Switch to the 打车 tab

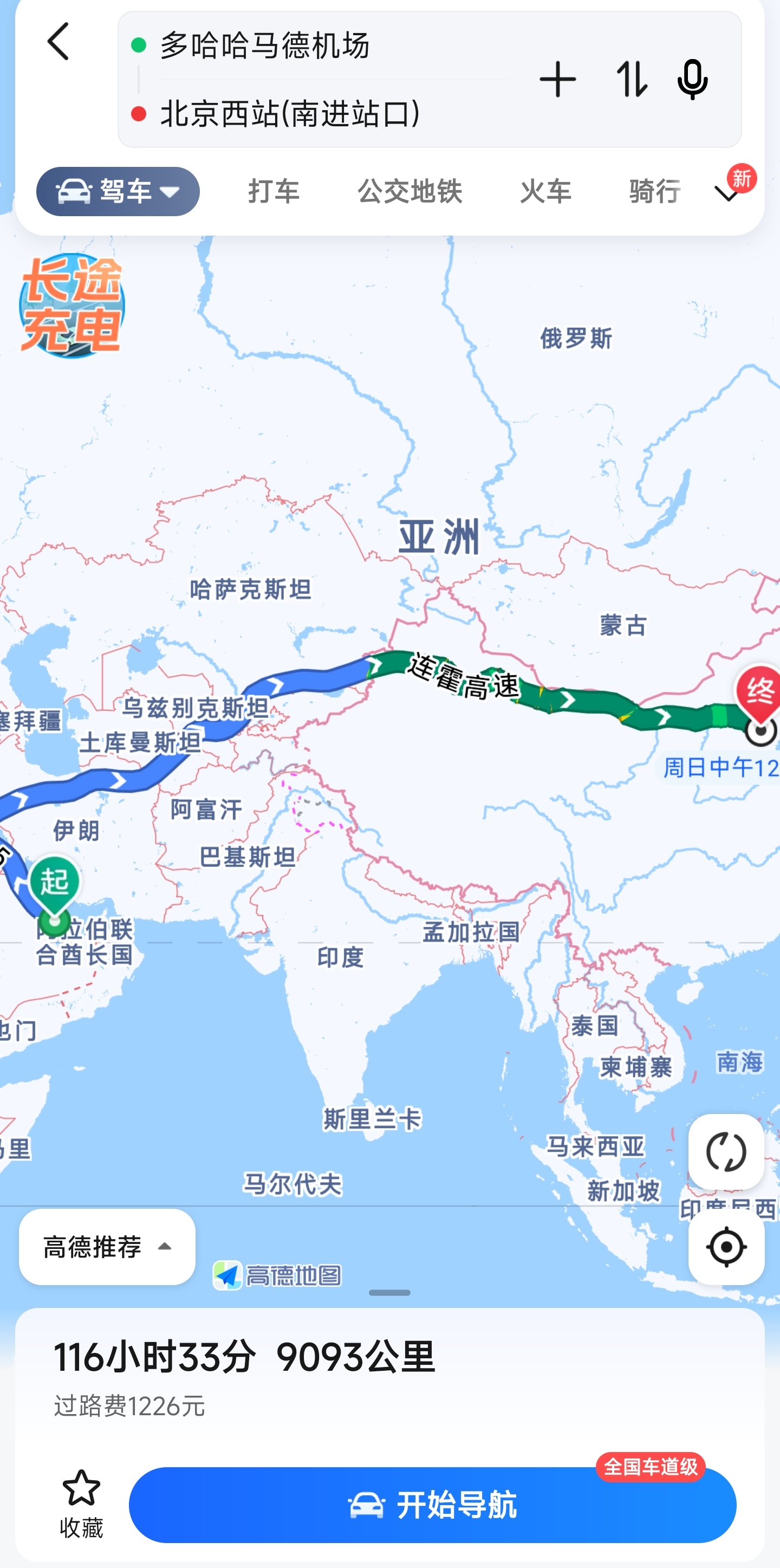(x=274, y=192)
